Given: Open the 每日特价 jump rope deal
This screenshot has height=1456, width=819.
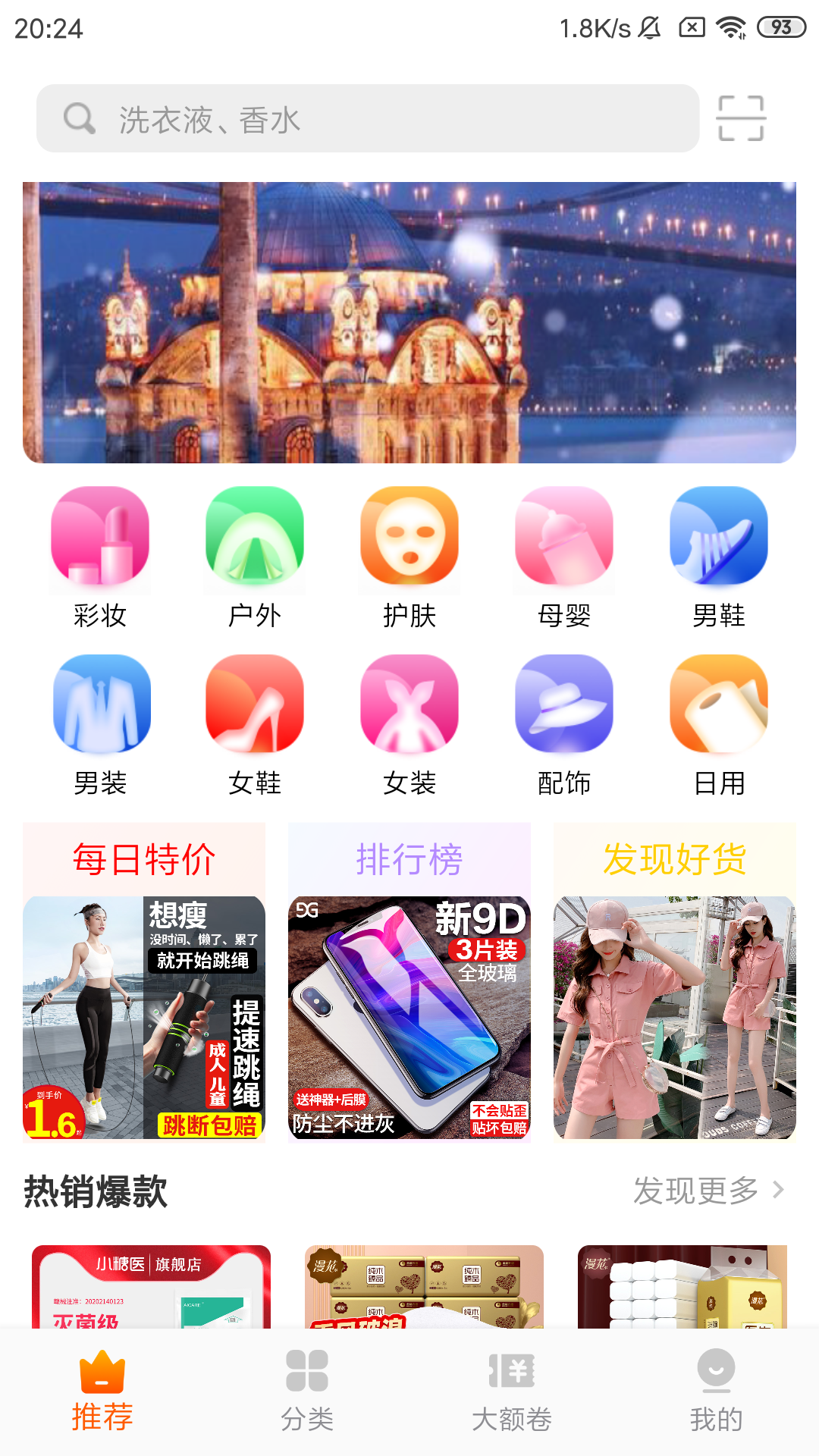Looking at the screenshot, I should 144,1016.
